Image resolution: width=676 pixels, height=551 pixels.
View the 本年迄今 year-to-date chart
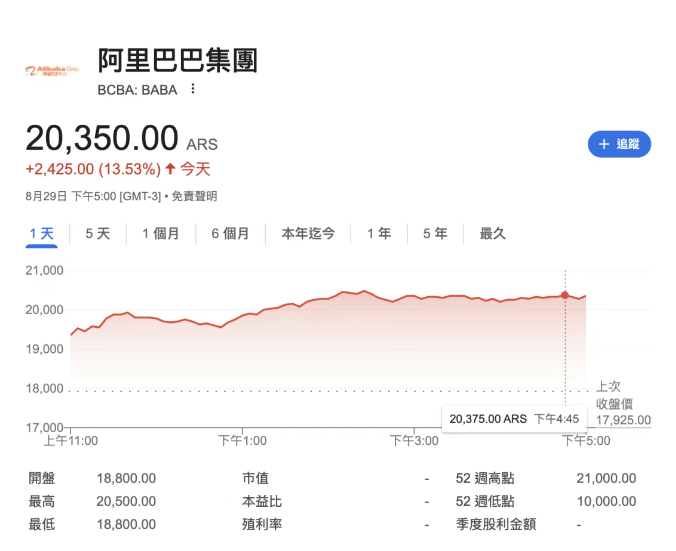(x=308, y=233)
